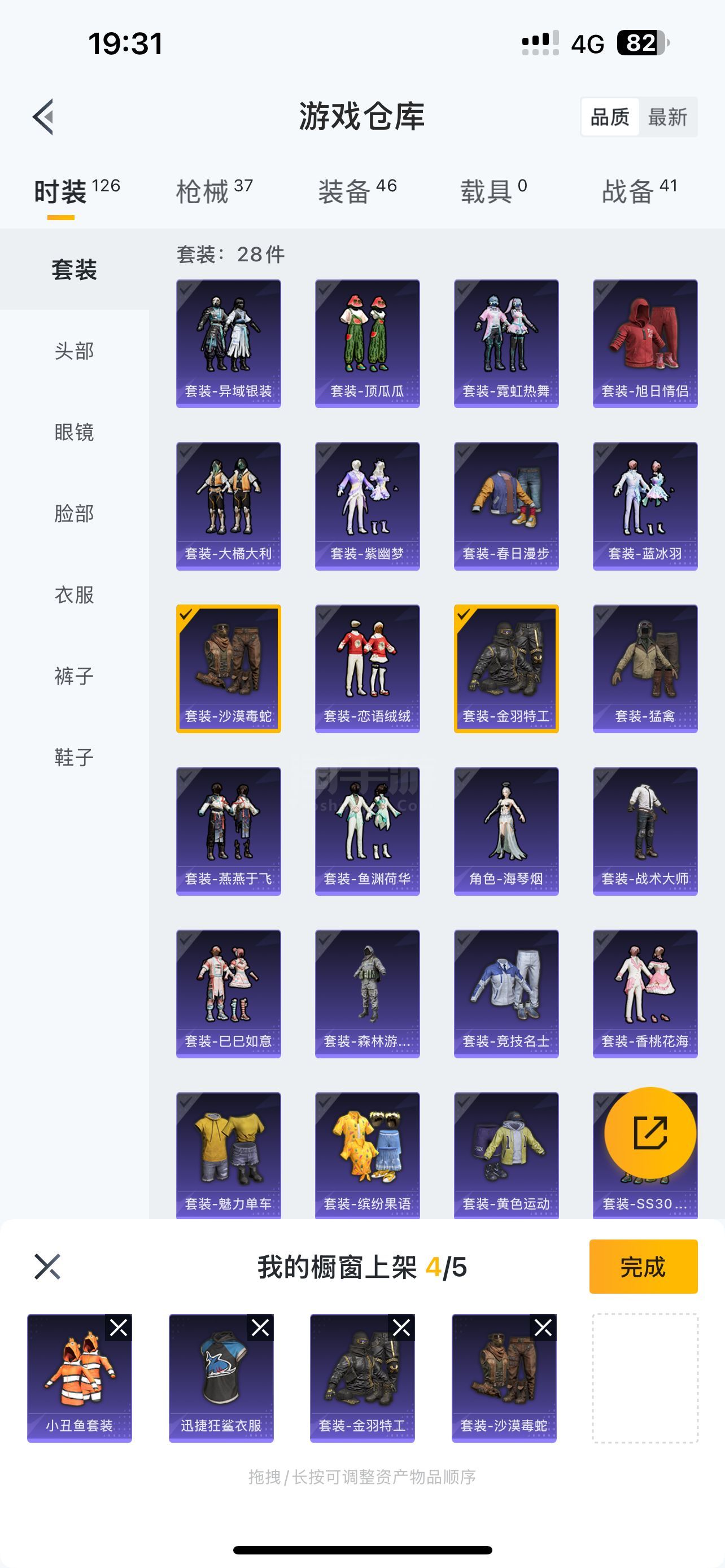
Task: Remove 小丑鱼套装 from the showcase
Action: [119, 1327]
